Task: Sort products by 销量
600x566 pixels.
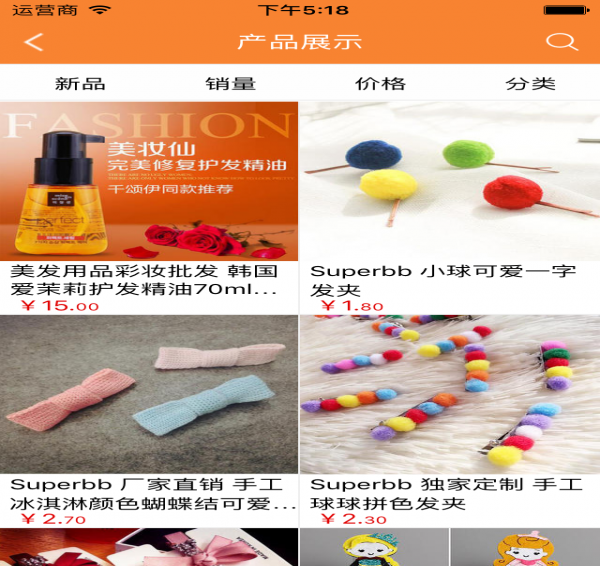Action: 230,84
